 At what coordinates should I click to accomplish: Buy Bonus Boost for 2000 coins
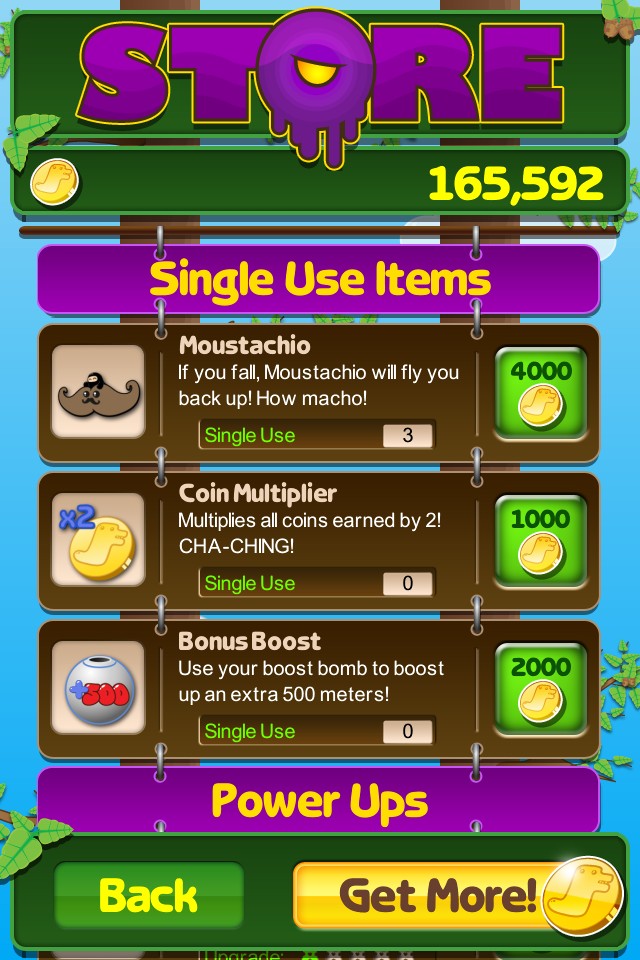click(x=540, y=687)
